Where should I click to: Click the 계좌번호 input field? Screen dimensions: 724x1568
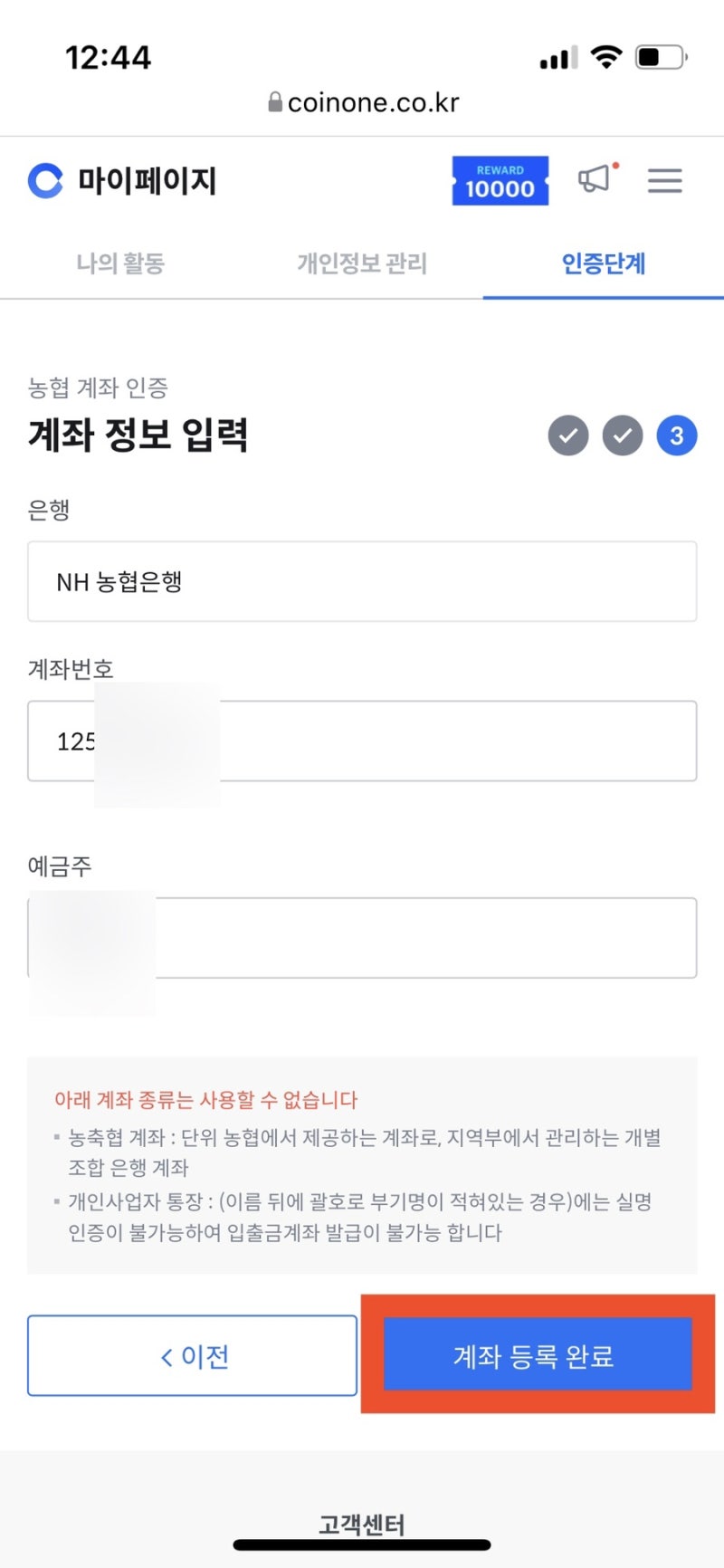[x=362, y=741]
